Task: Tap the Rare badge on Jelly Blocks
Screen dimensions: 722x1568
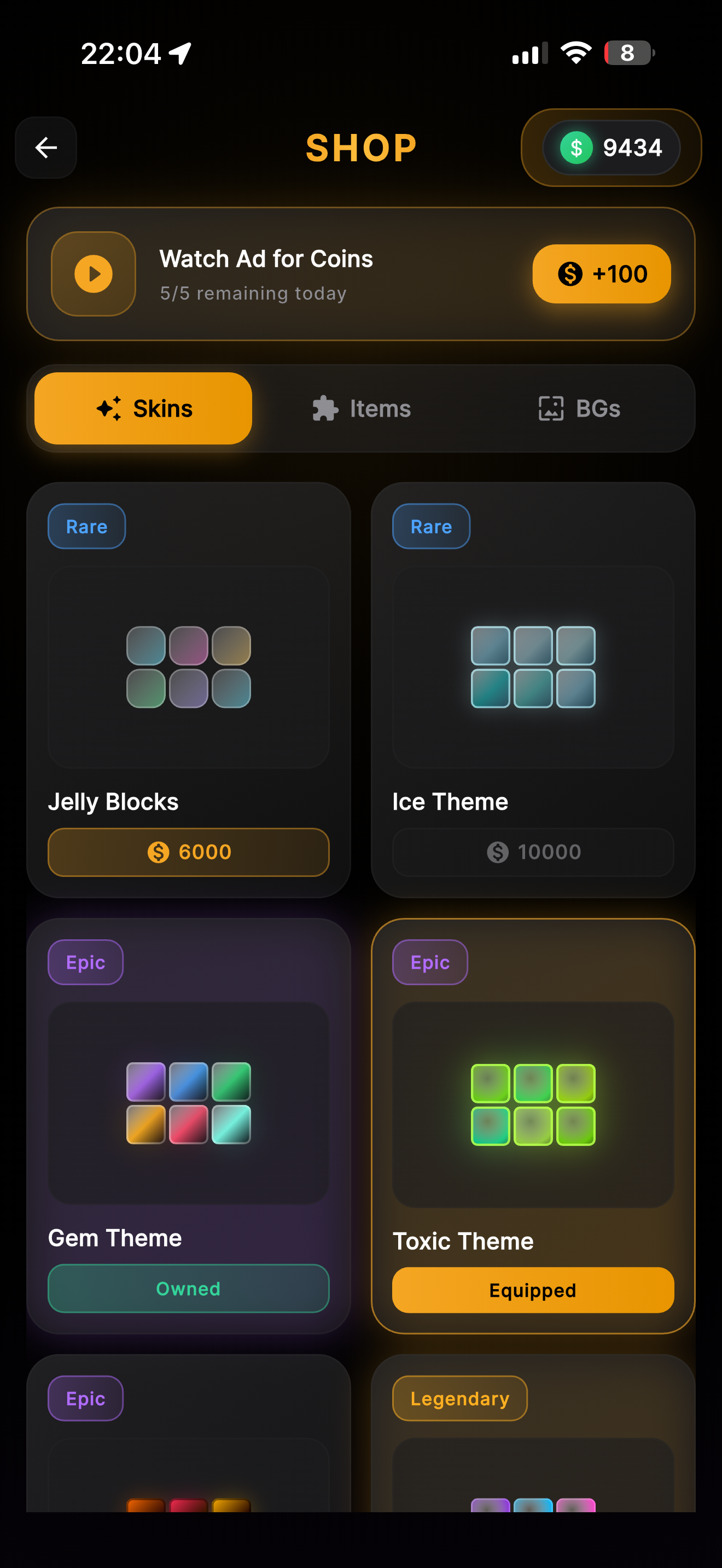Action: [x=86, y=526]
